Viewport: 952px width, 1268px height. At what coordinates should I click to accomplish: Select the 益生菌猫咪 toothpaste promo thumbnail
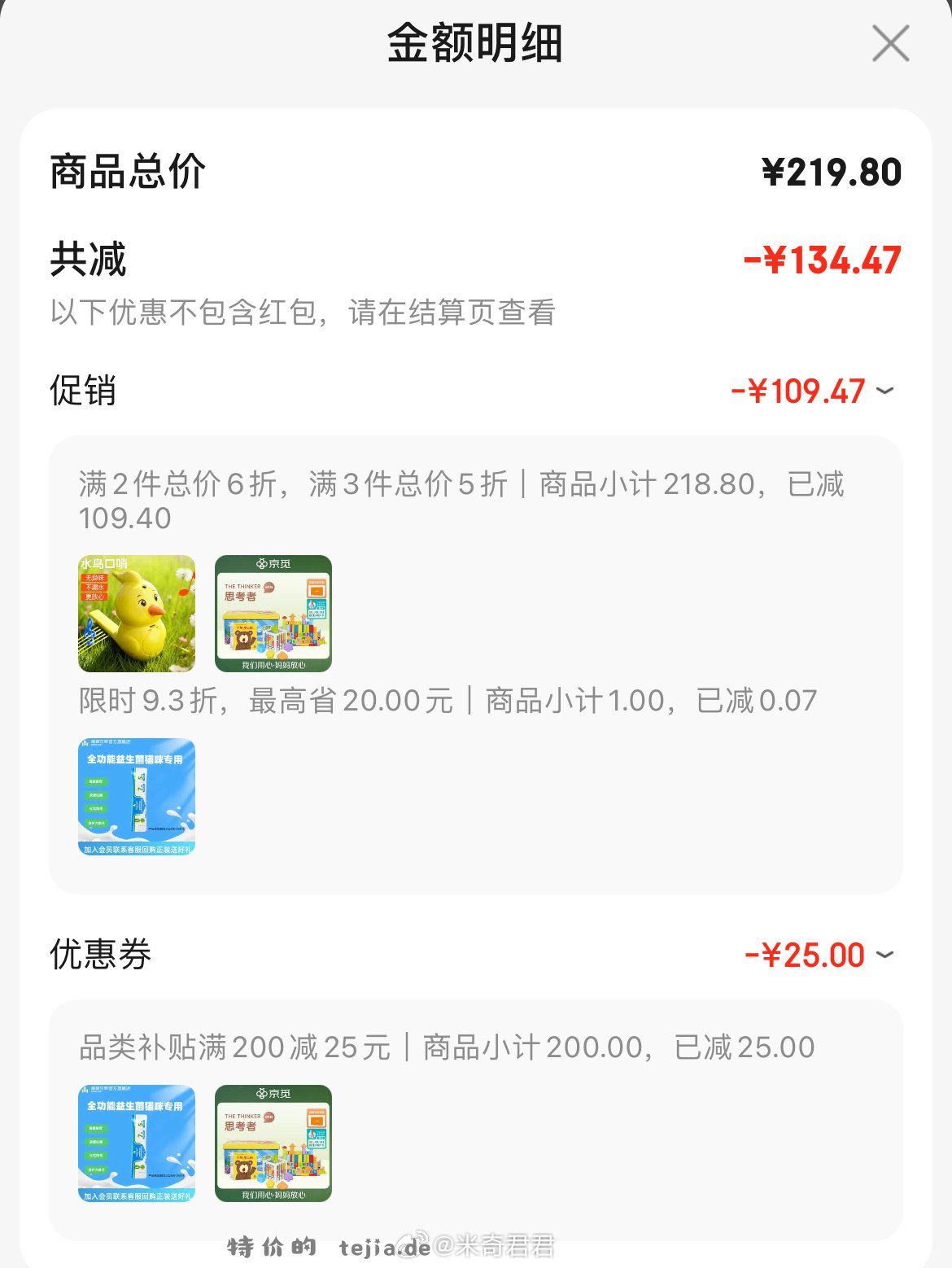click(x=135, y=796)
